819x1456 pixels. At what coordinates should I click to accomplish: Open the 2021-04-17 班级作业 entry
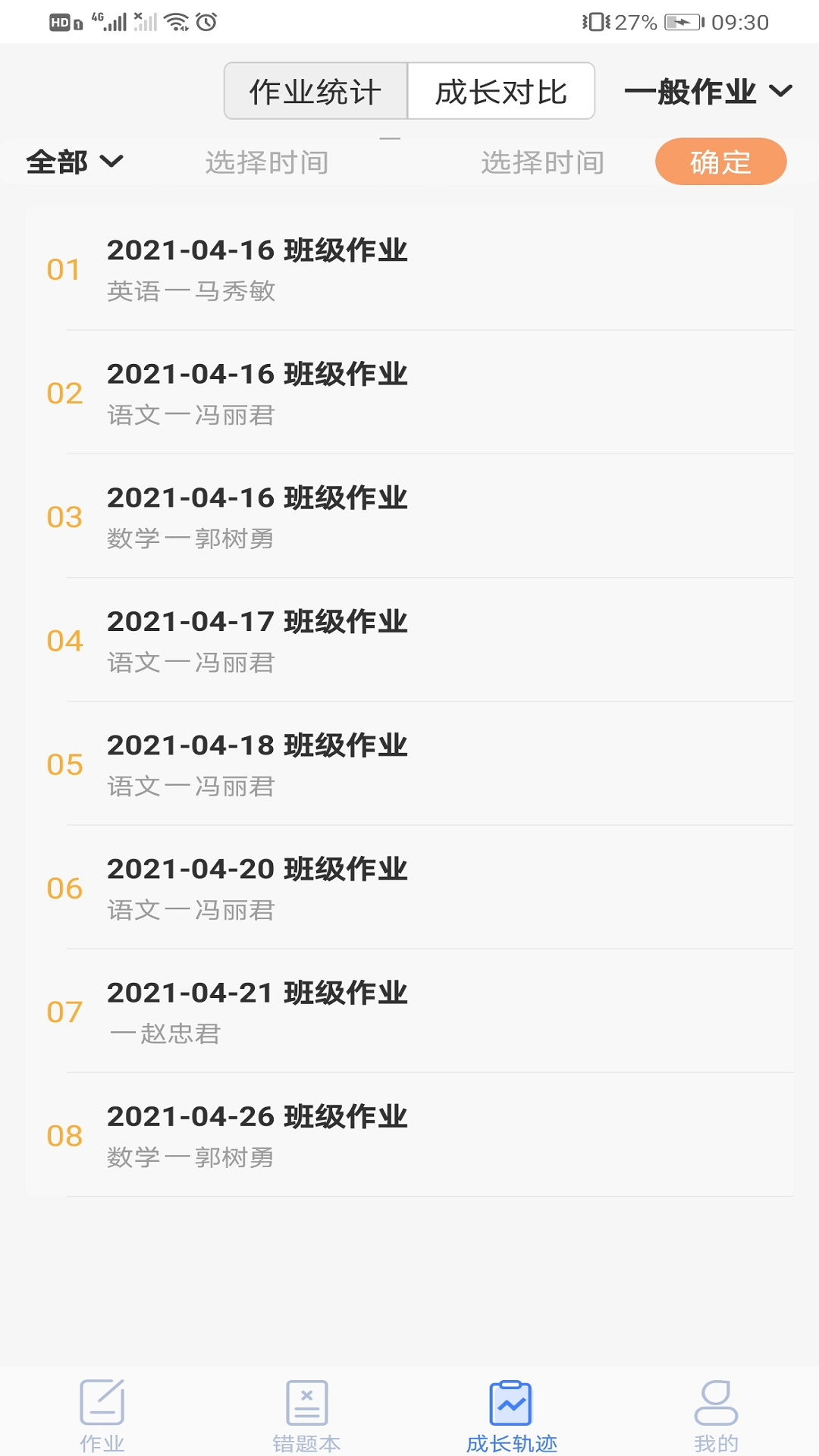[x=409, y=640]
